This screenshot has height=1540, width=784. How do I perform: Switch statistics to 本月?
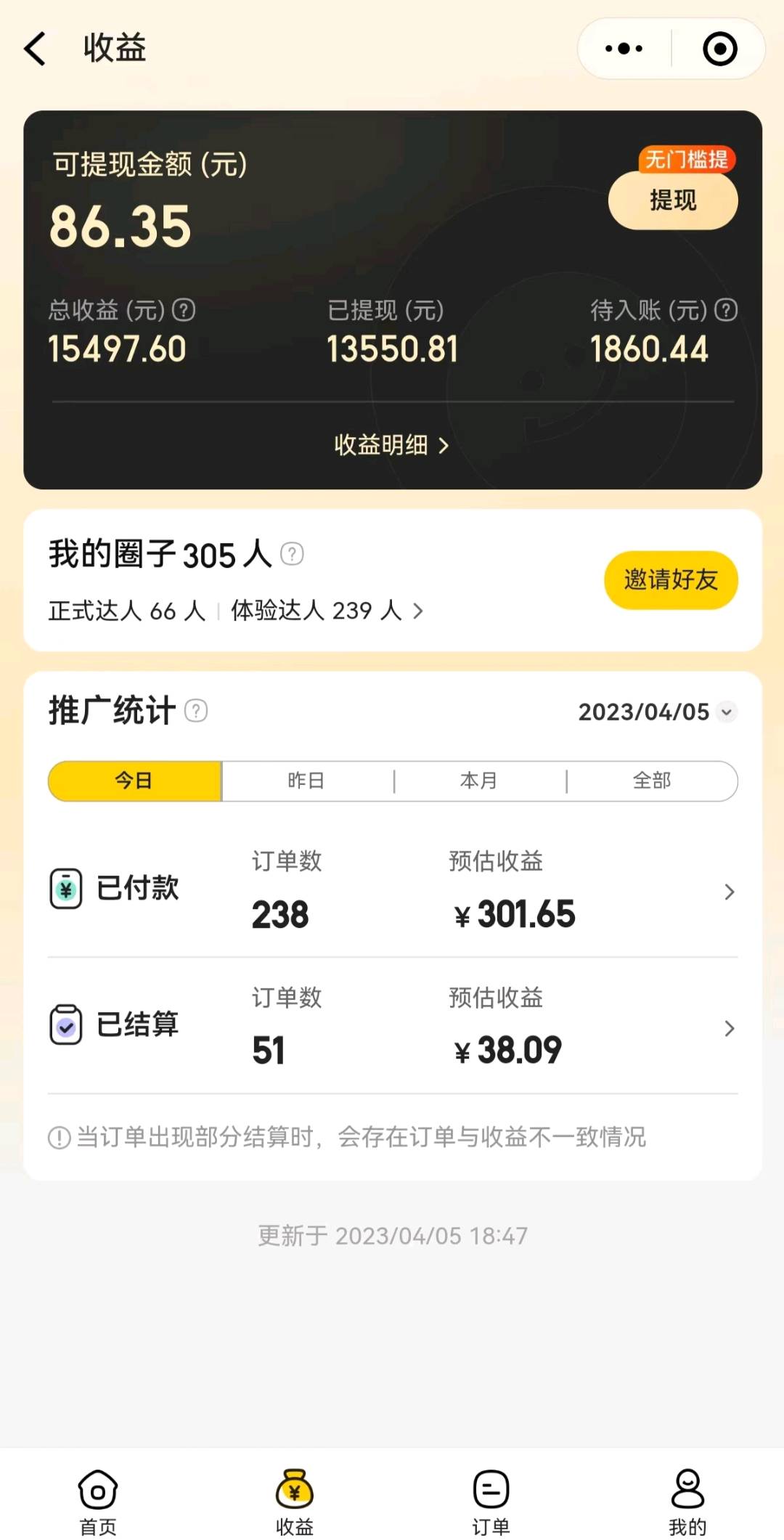click(x=479, y=781)
